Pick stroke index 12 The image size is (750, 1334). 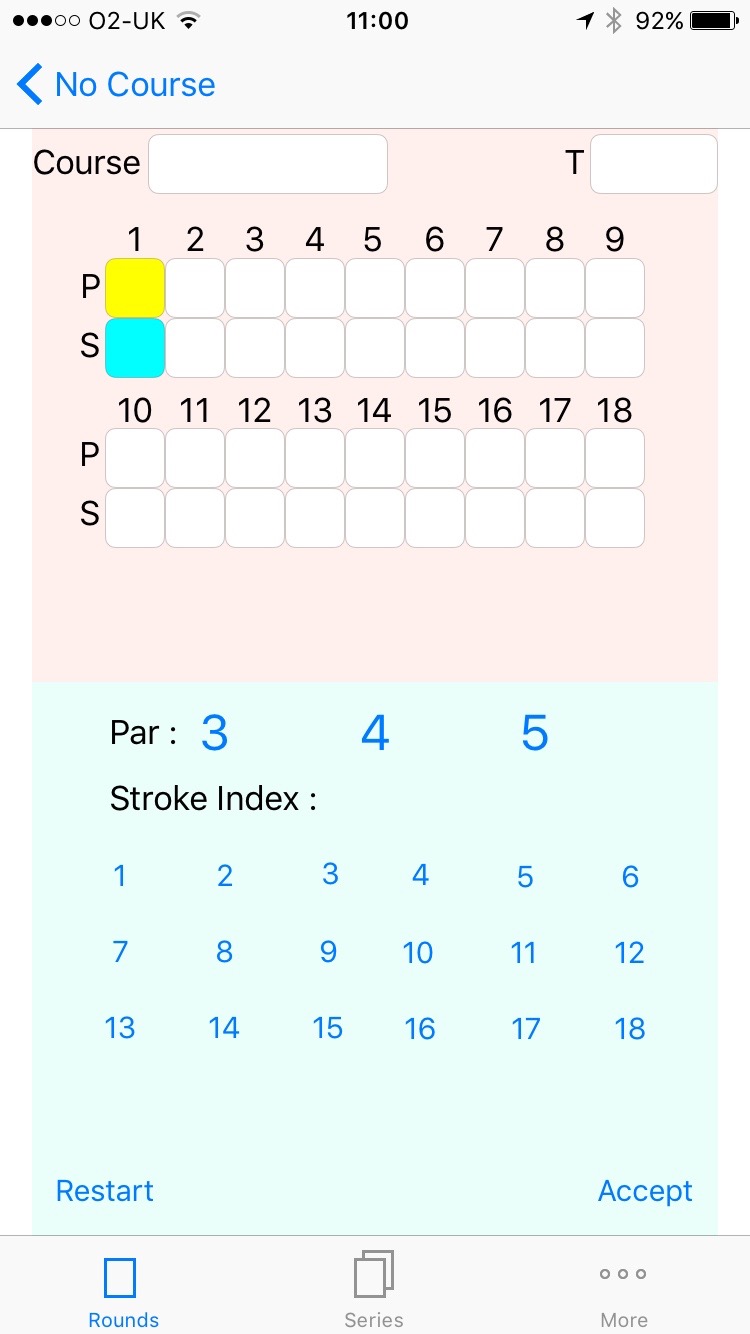click(629, 953)
